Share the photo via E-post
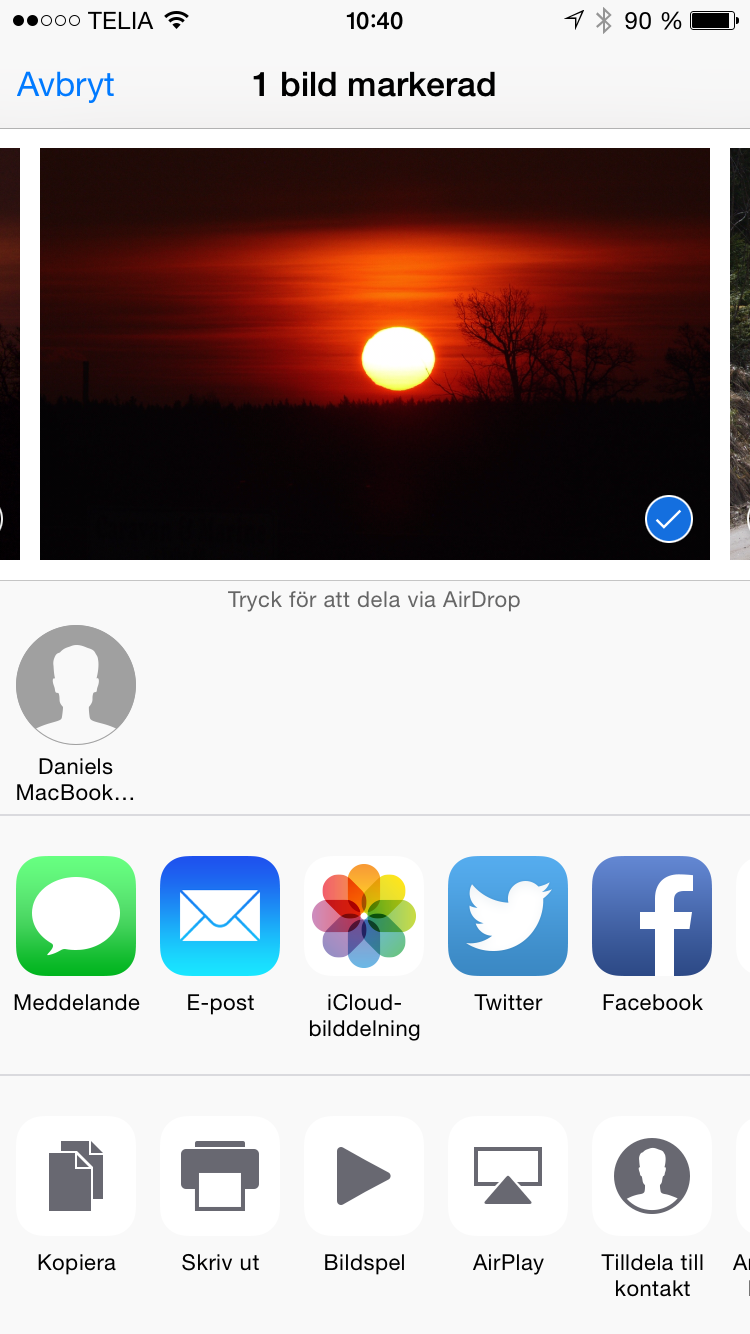The width and height of the screenshot is (750, 1334). (x=220, y=916)
